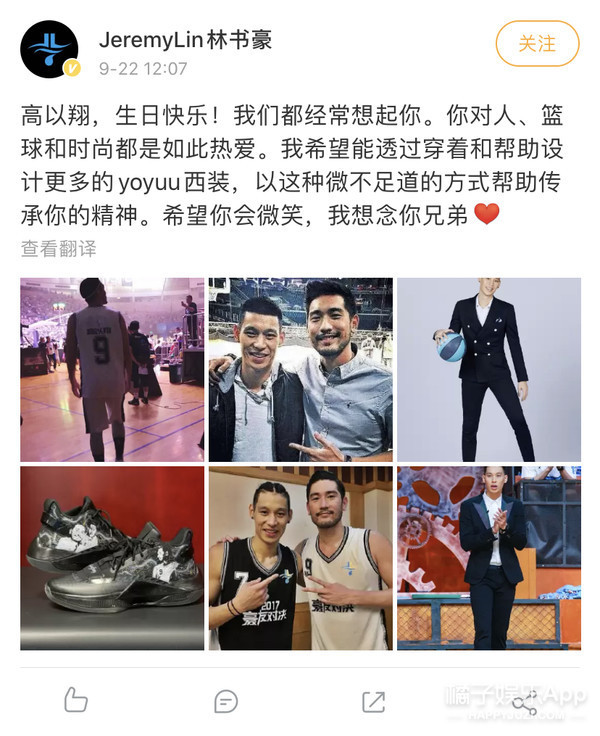Open the photo of the number 9 jersey back
Viewport: 600px width, 736px height.
click(x=112, y=369)
